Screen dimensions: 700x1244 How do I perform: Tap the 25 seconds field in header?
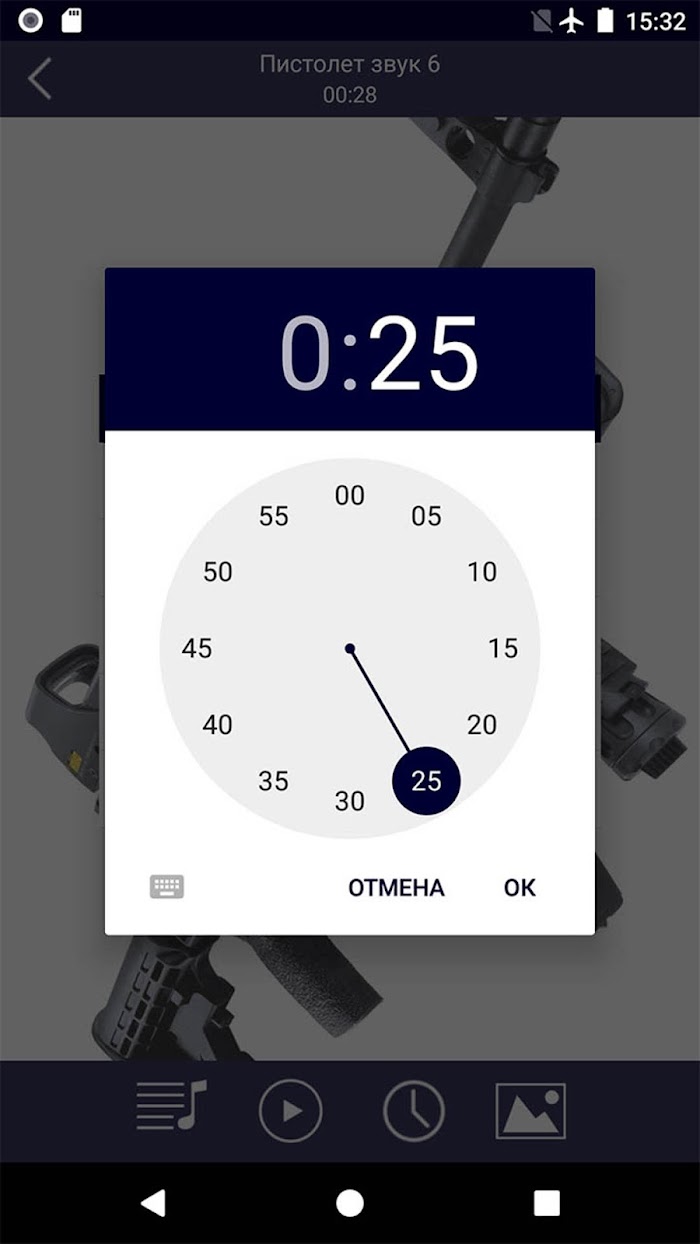pos(424,352)
